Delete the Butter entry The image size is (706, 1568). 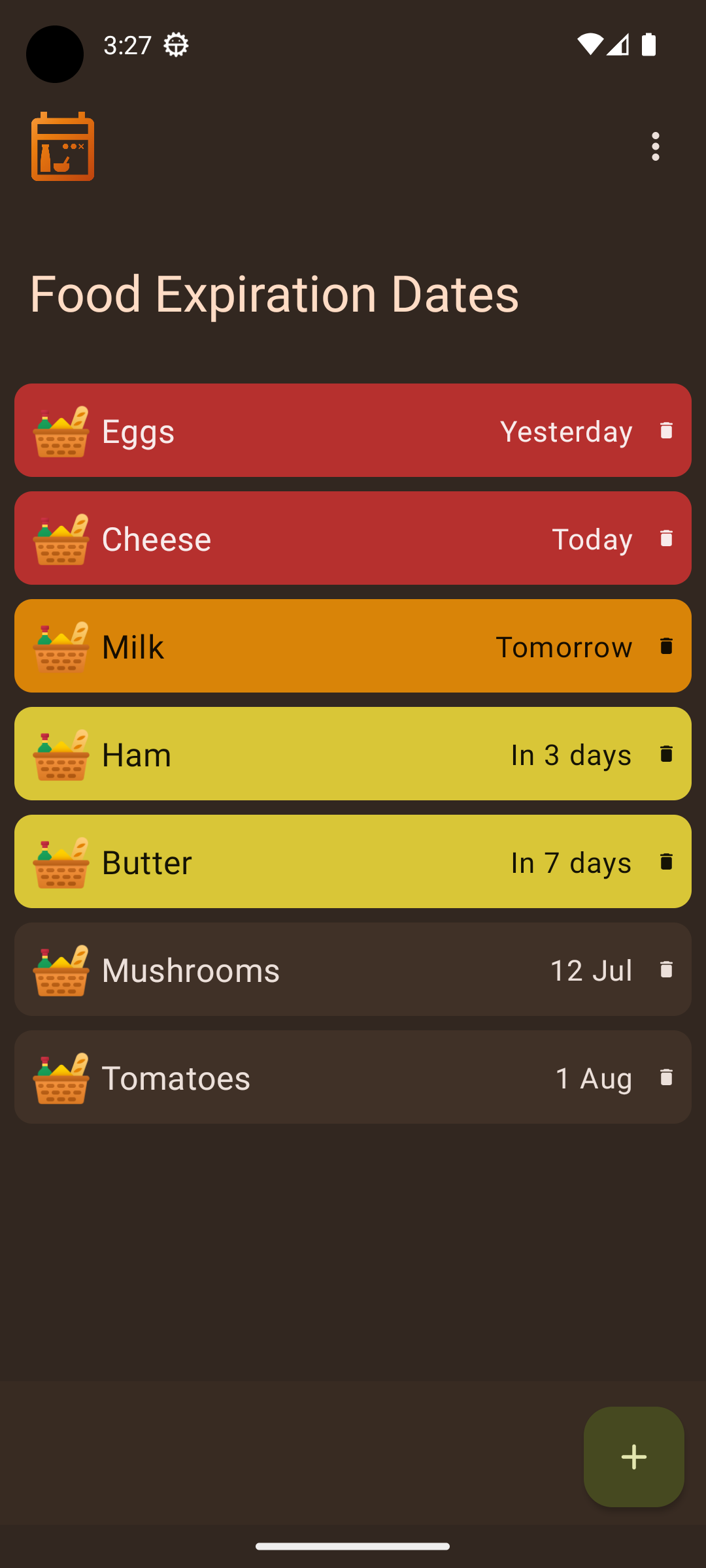pos(666,862)
